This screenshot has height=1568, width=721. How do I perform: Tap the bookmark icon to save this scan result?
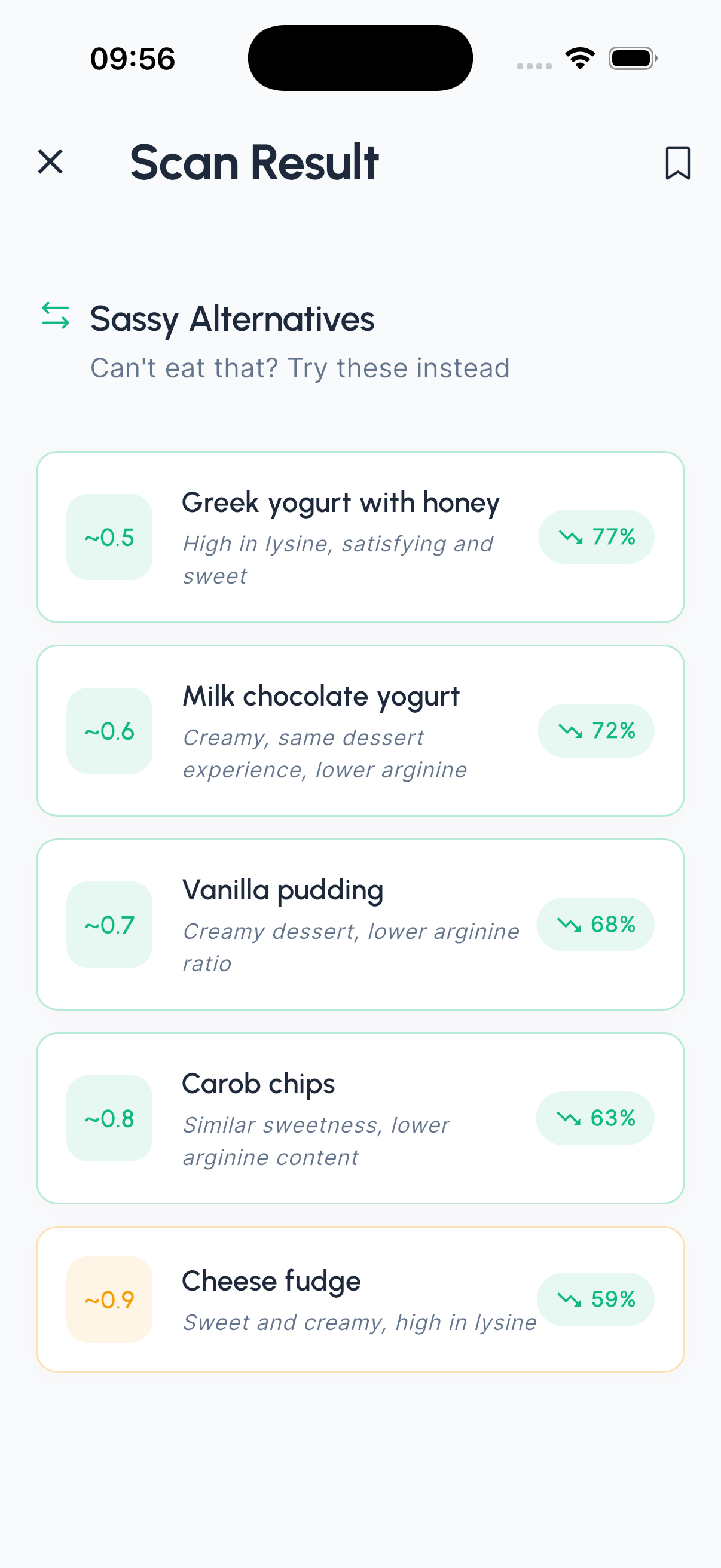677,162
